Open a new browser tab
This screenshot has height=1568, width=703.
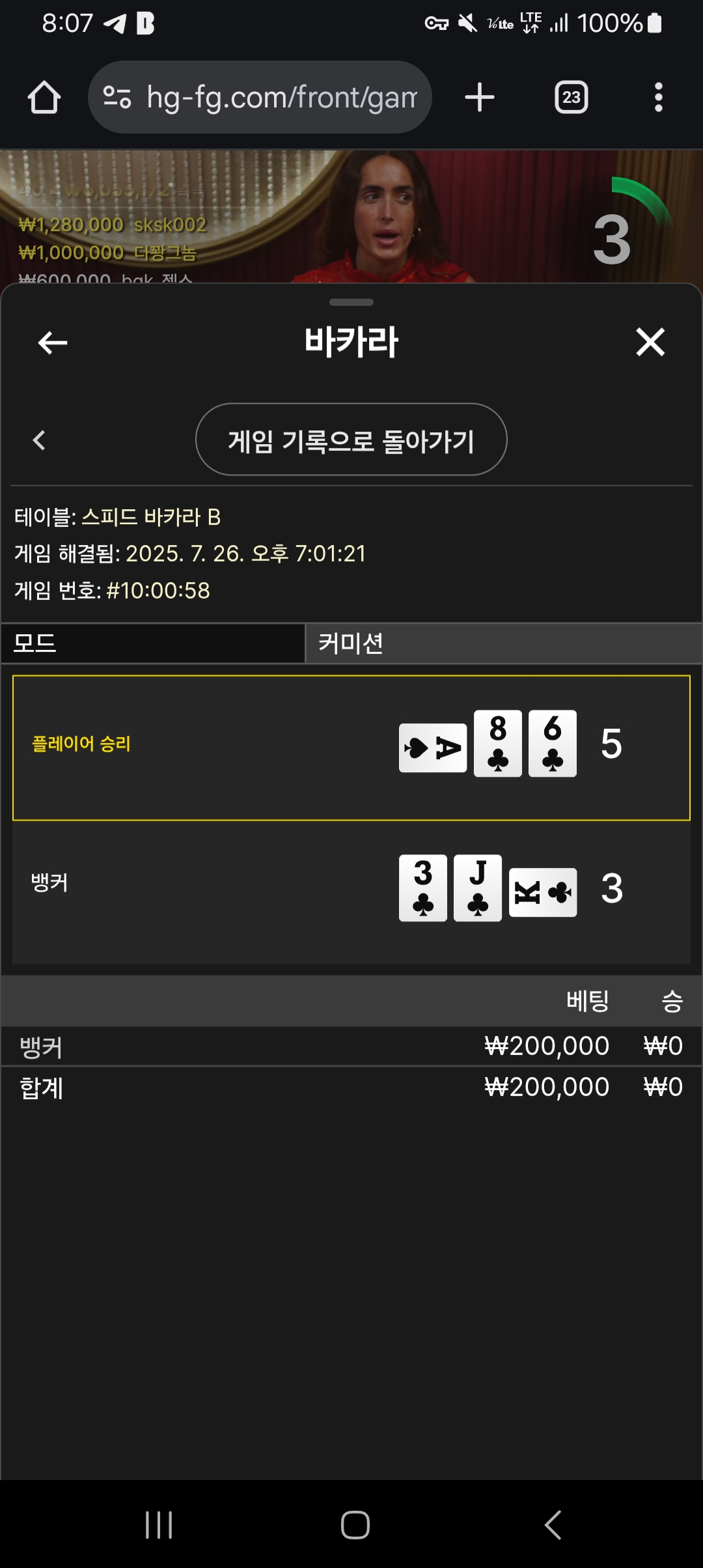tap(480, 97)
